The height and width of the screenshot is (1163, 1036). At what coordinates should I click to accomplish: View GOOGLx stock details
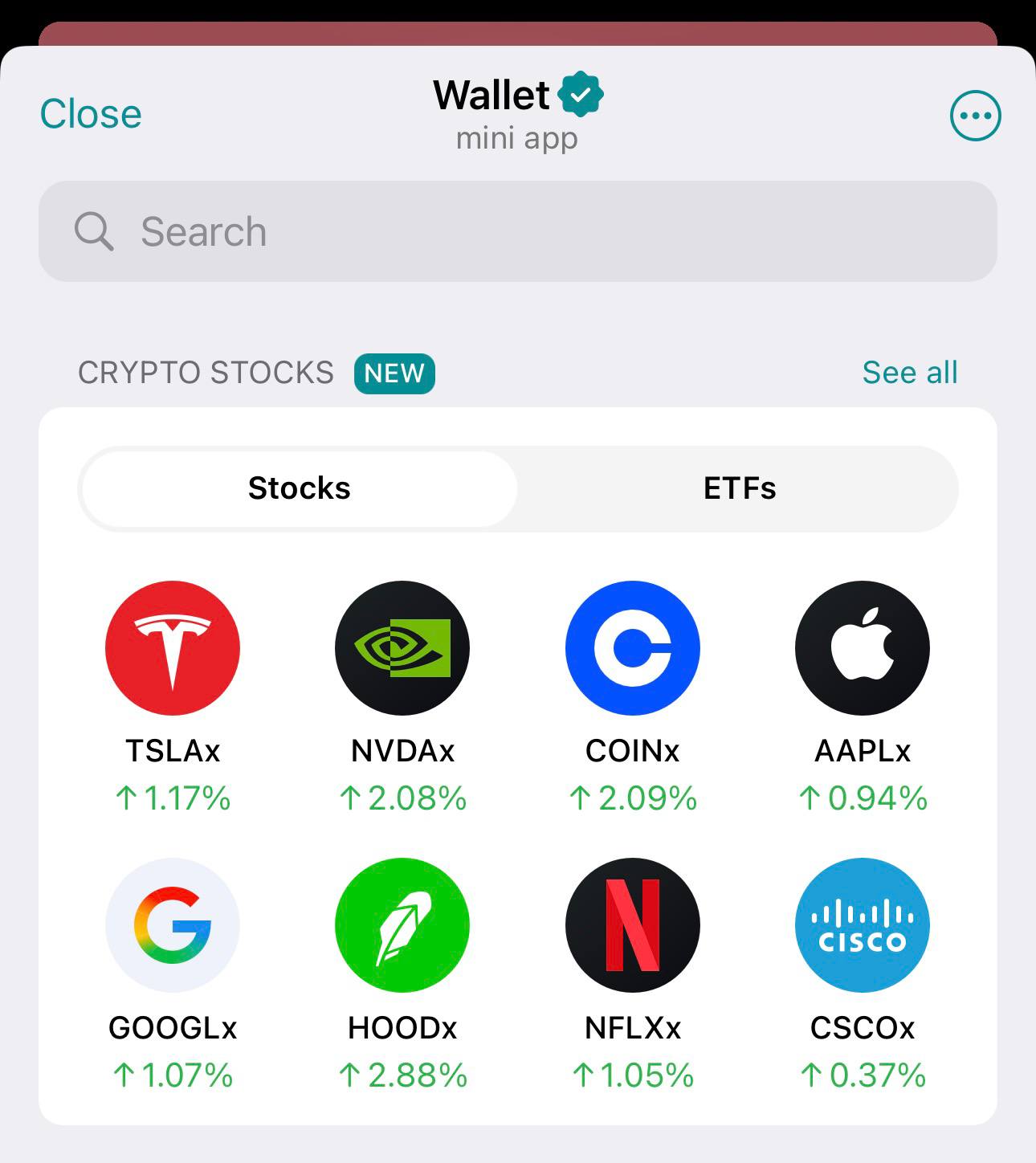tap(173, 924)
